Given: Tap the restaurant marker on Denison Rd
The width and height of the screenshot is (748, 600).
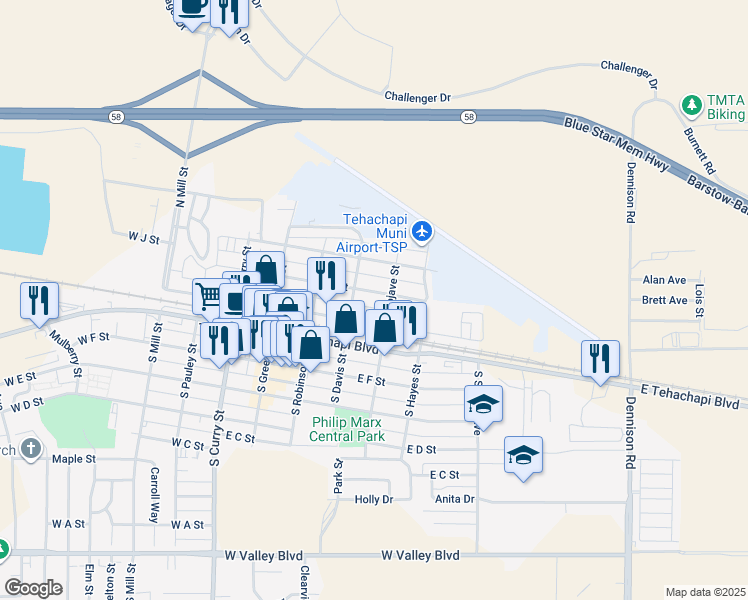Looking at the screenshot, I should [x=600, y=358].
